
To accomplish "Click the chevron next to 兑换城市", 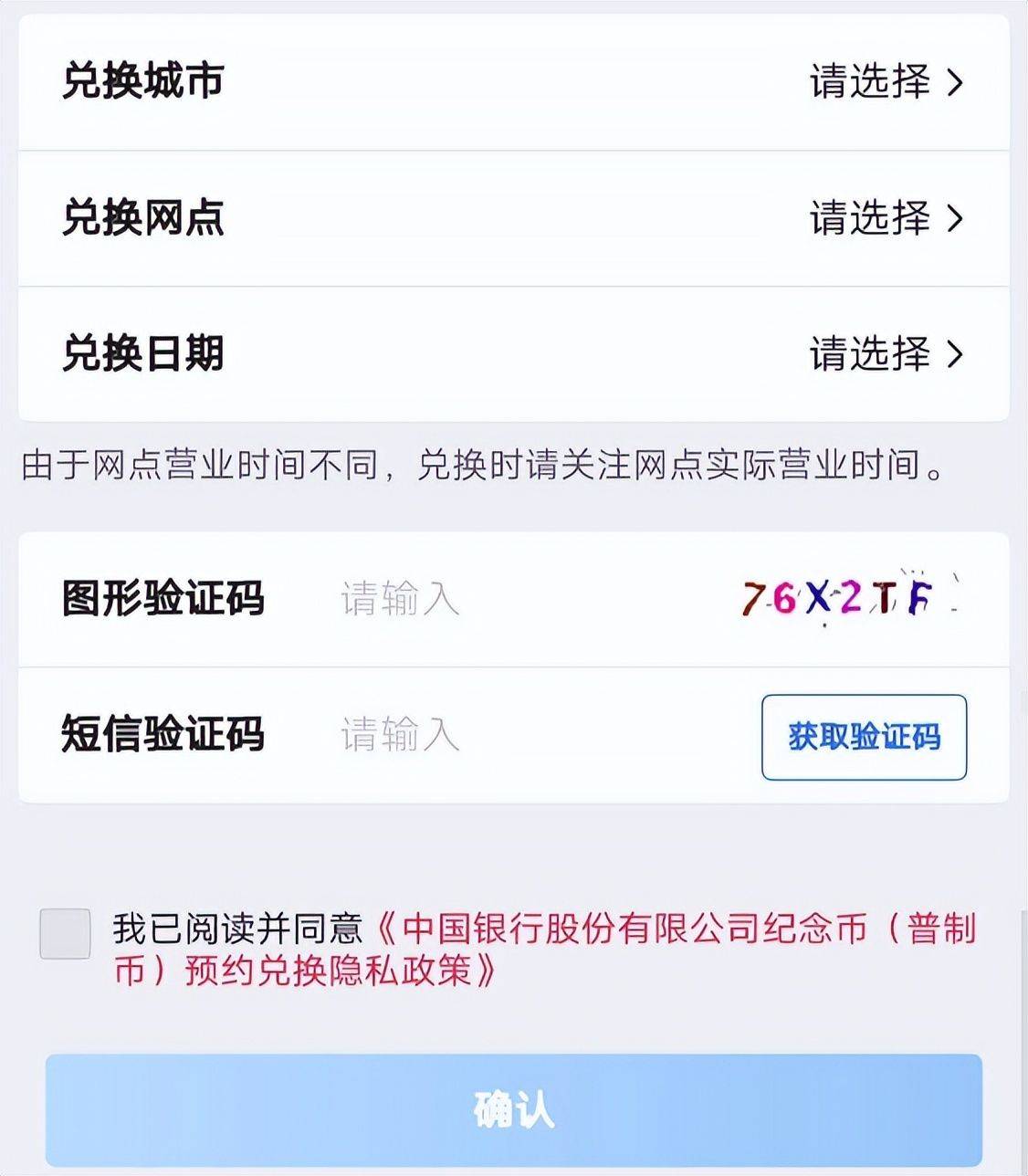I will coord(957,82).
